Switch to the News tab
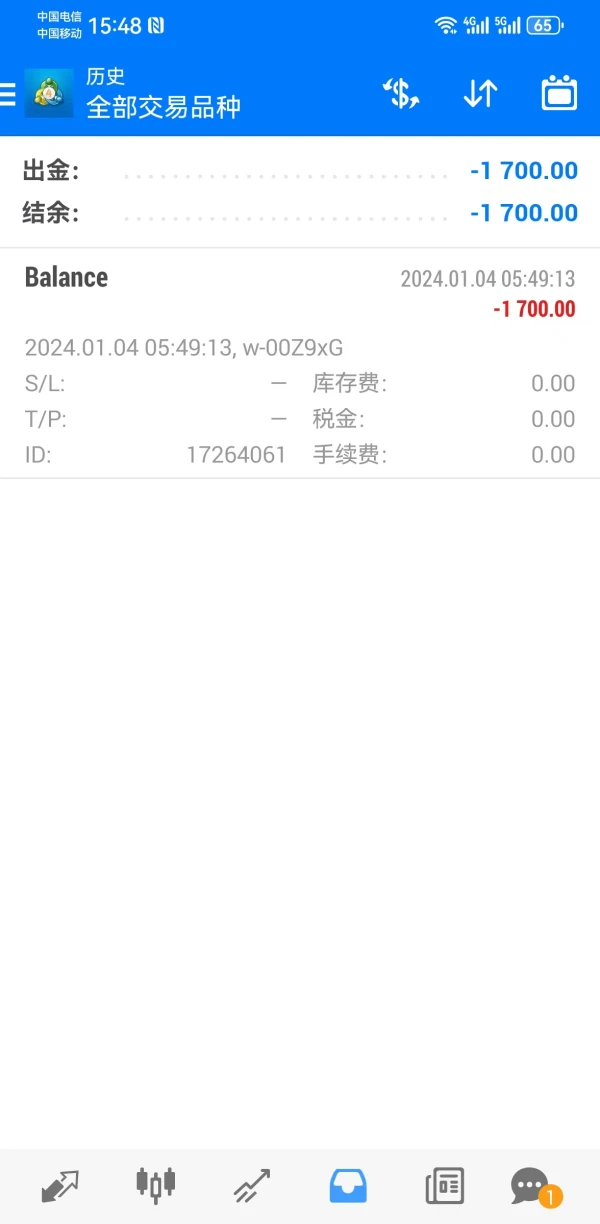 coord(444,1186)
